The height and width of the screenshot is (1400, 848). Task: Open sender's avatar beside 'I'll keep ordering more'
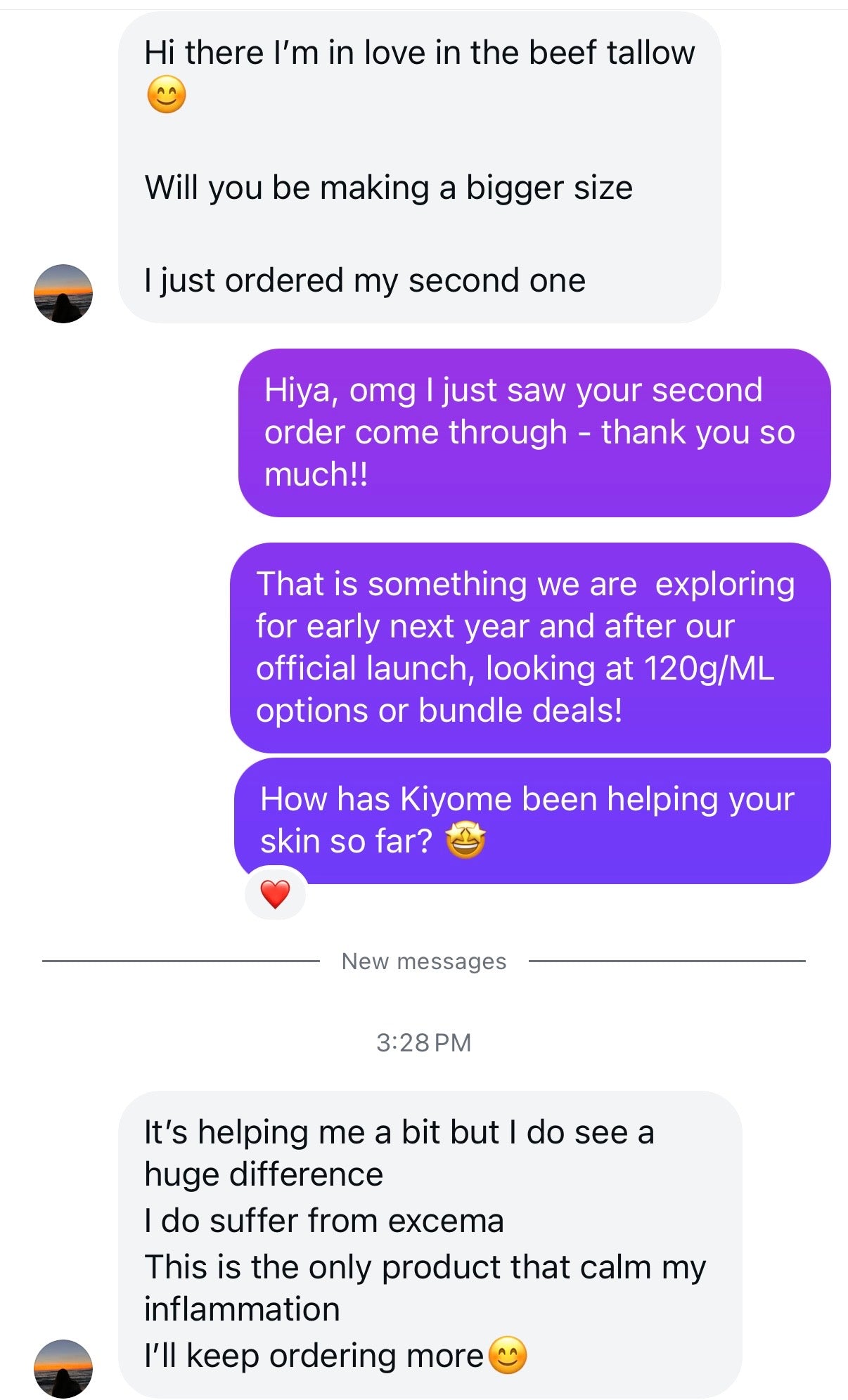(63, 1368)
